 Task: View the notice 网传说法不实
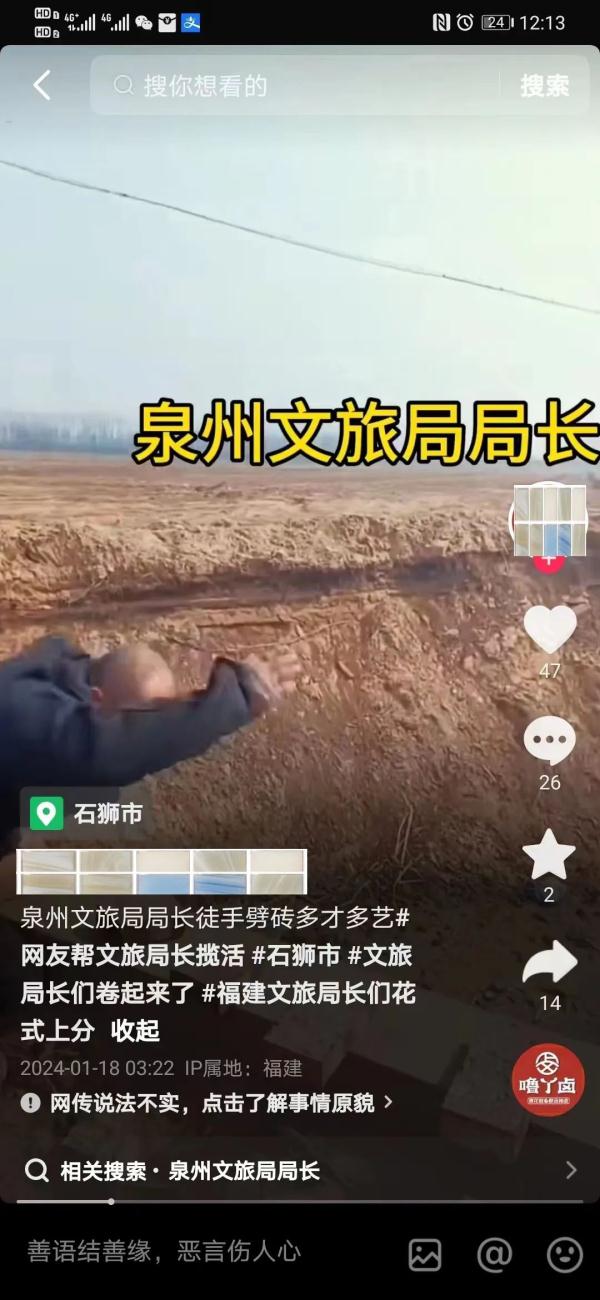(x=207, y=1102)
